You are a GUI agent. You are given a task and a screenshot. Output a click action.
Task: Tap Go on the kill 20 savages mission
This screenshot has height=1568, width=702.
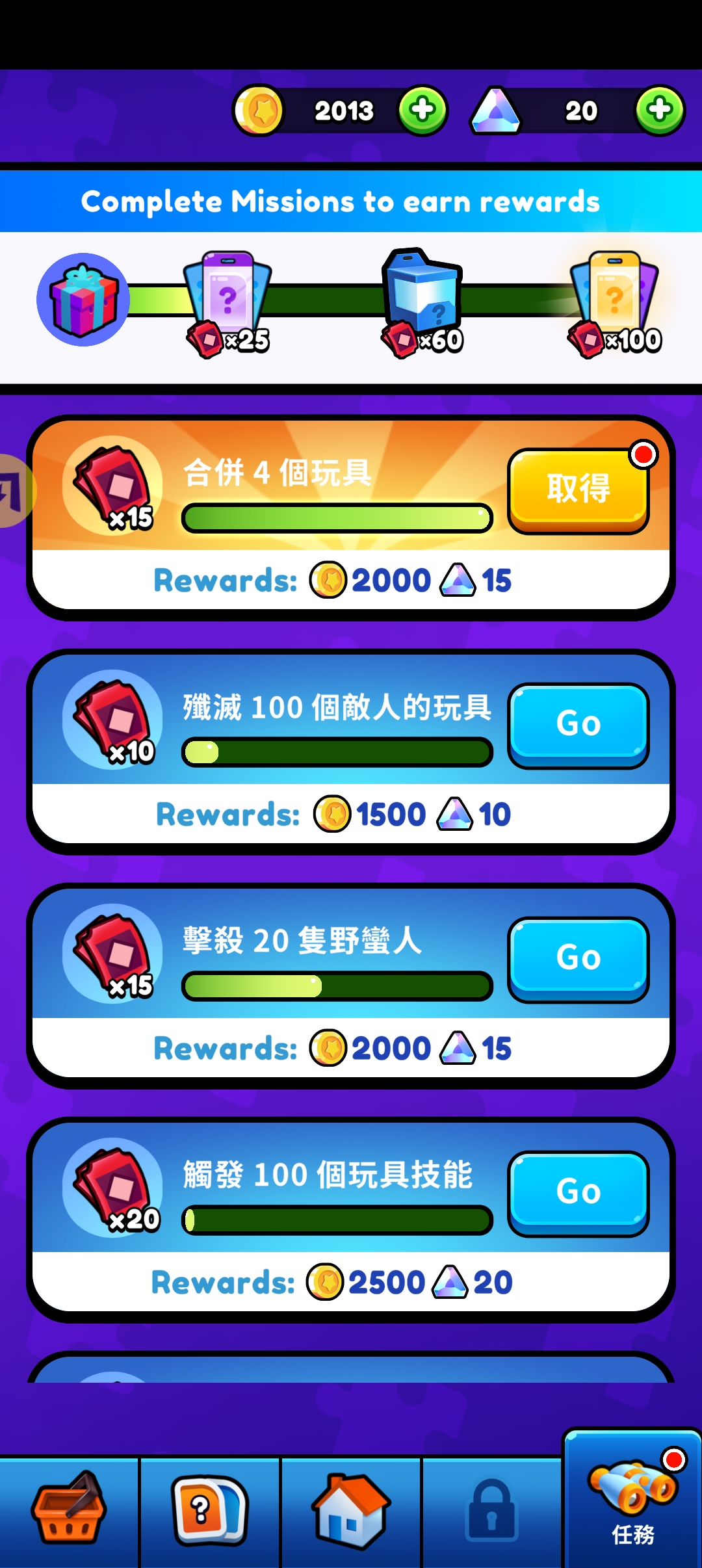click(x=578, y=956)
